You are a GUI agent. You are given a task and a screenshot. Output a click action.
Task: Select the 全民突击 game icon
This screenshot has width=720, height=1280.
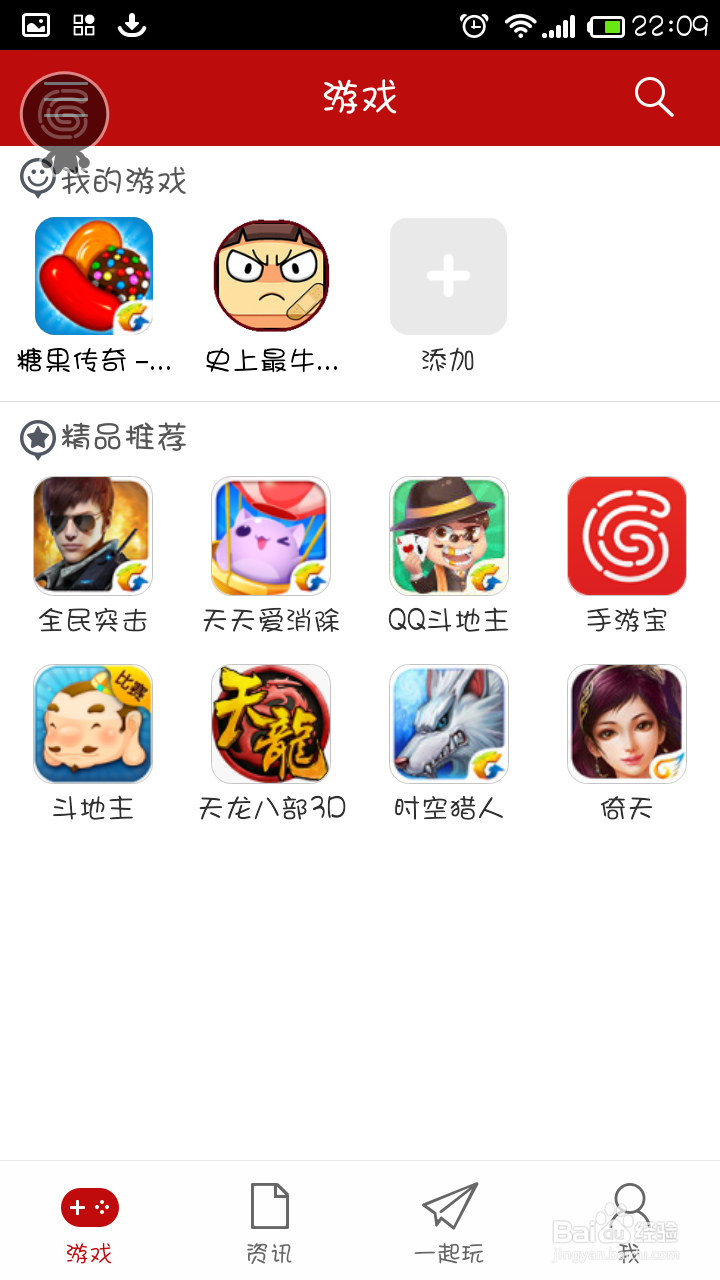92,535
